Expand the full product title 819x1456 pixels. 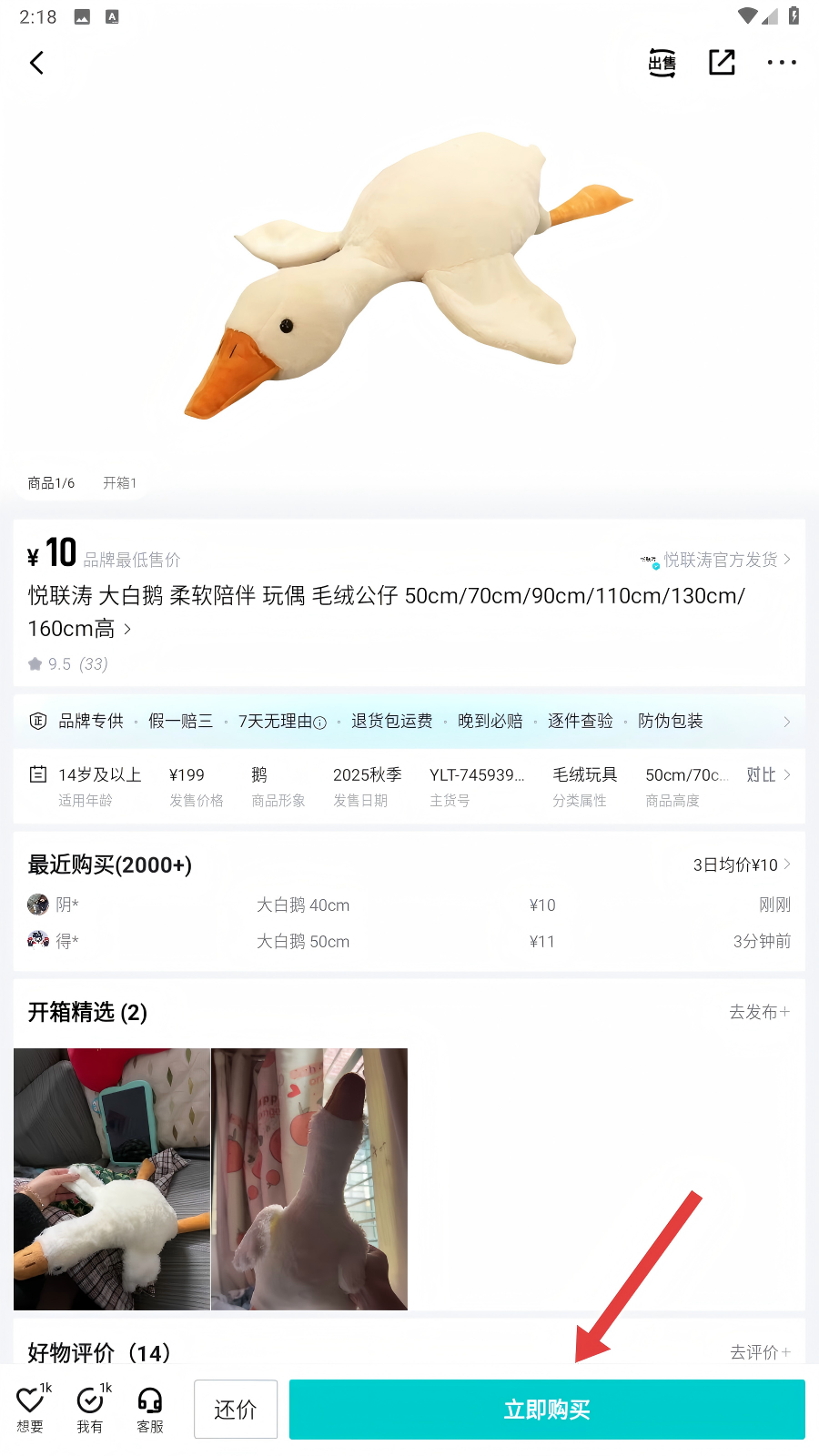[x=127, y=629]
